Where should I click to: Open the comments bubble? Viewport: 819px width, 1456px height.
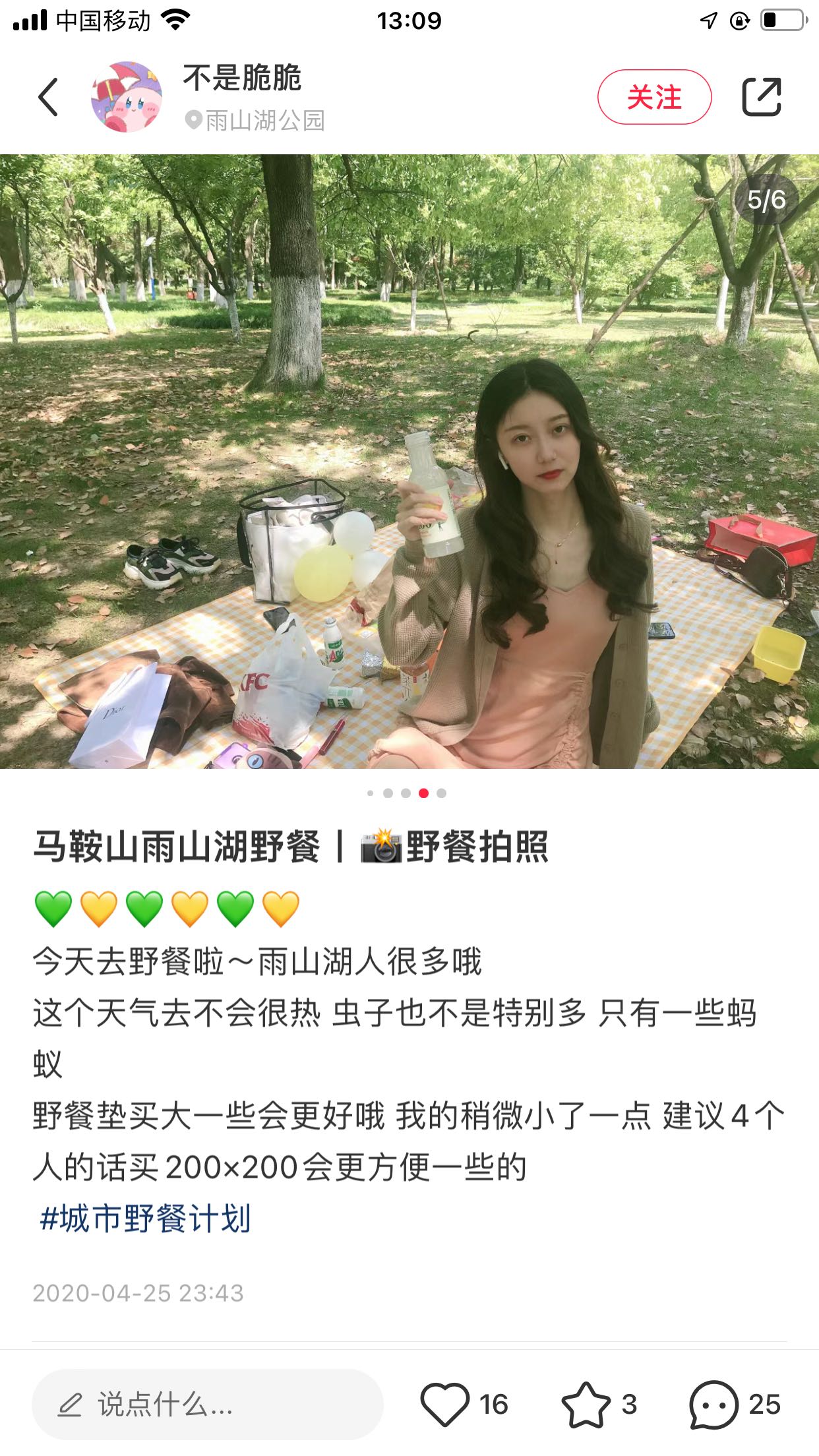pyautogui.click(x=713, y=1405)
